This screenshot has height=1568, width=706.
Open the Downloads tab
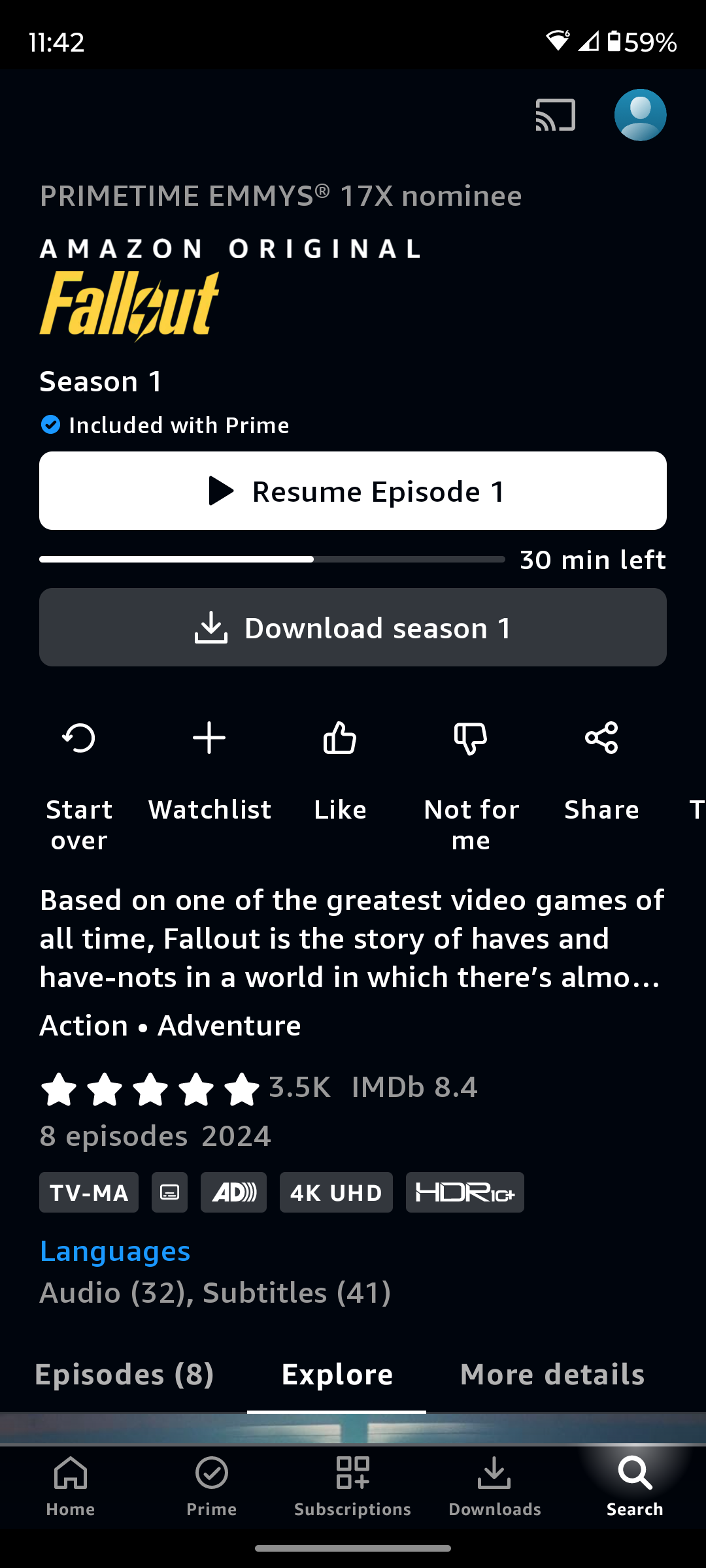click(494, 1486)
